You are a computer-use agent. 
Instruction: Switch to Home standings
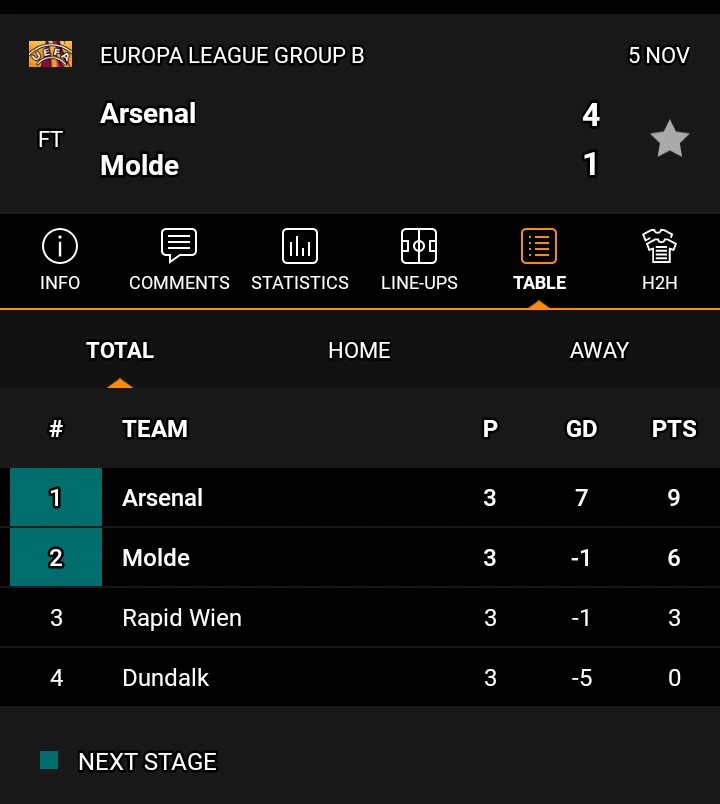click(359, 351)
